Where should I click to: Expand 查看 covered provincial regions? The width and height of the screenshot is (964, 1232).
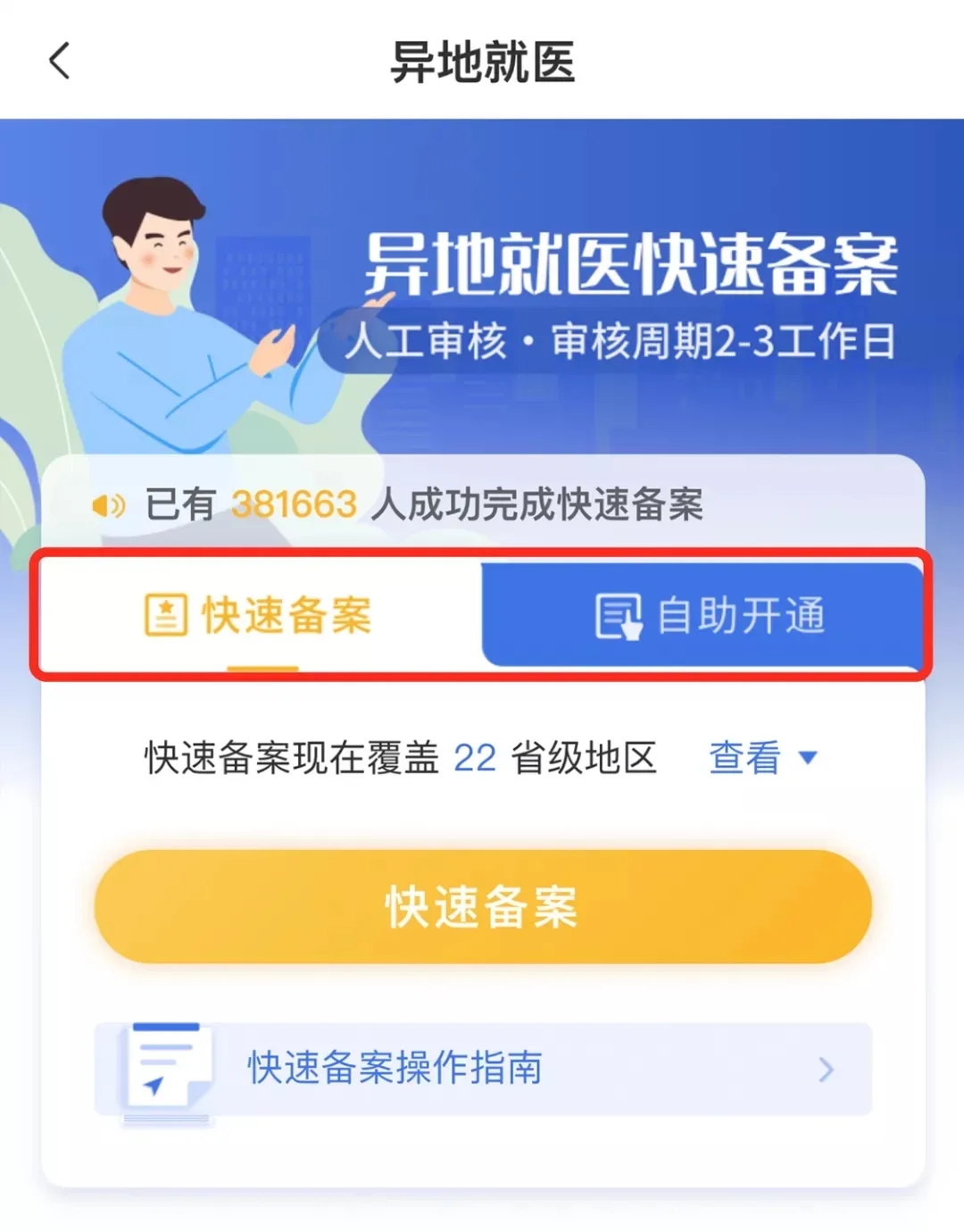761,758
